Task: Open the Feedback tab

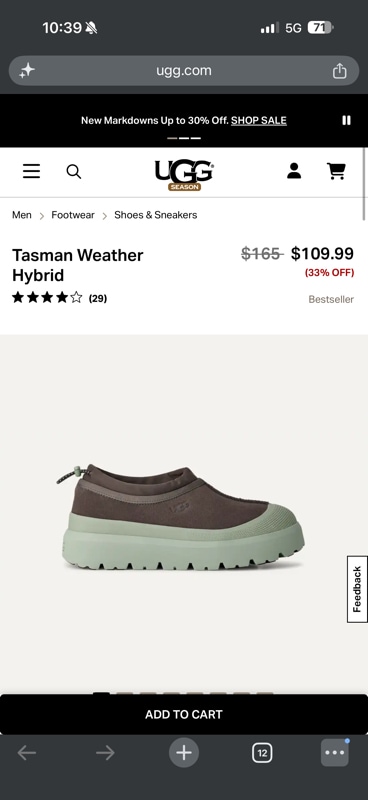Action: tap(357, 589)
